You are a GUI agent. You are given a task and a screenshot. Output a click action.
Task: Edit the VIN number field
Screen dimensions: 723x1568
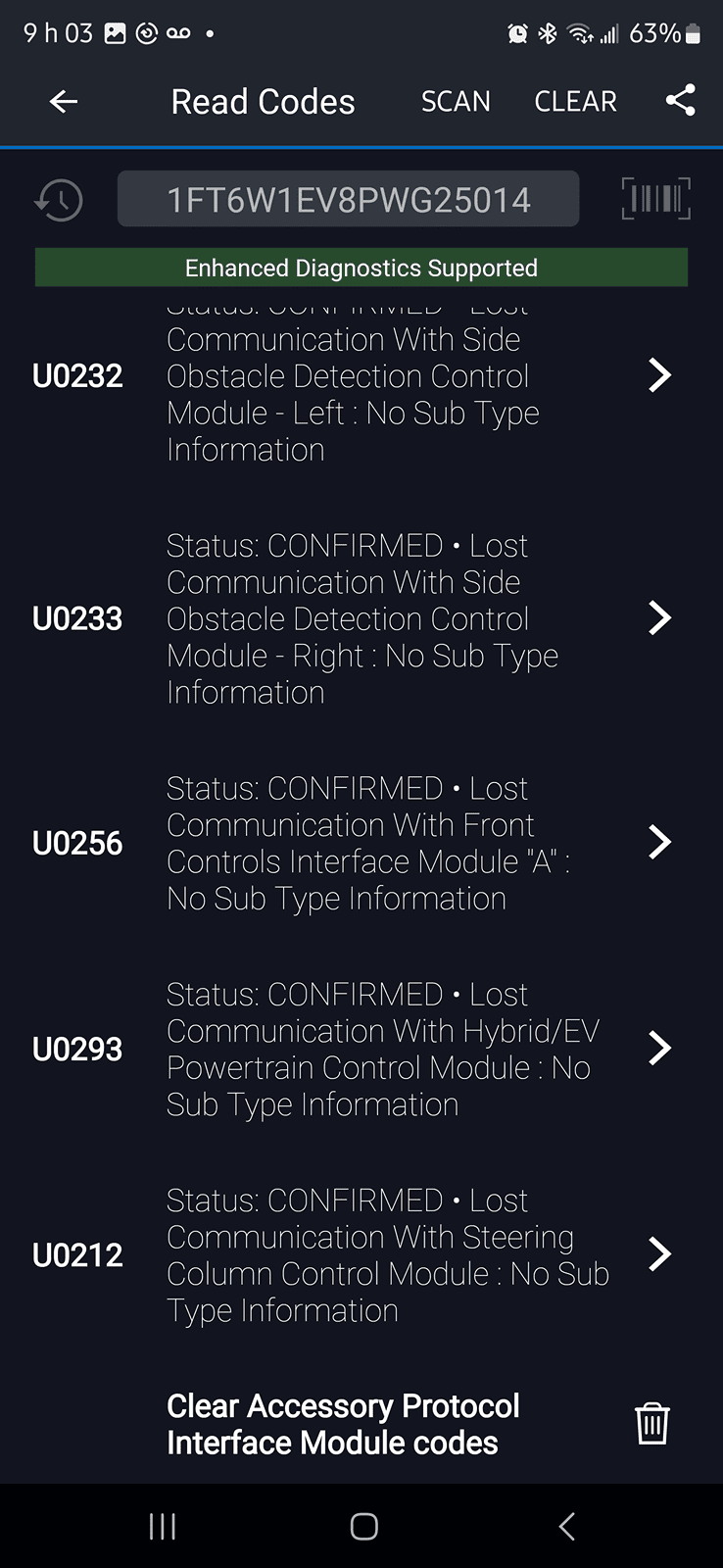348,200
